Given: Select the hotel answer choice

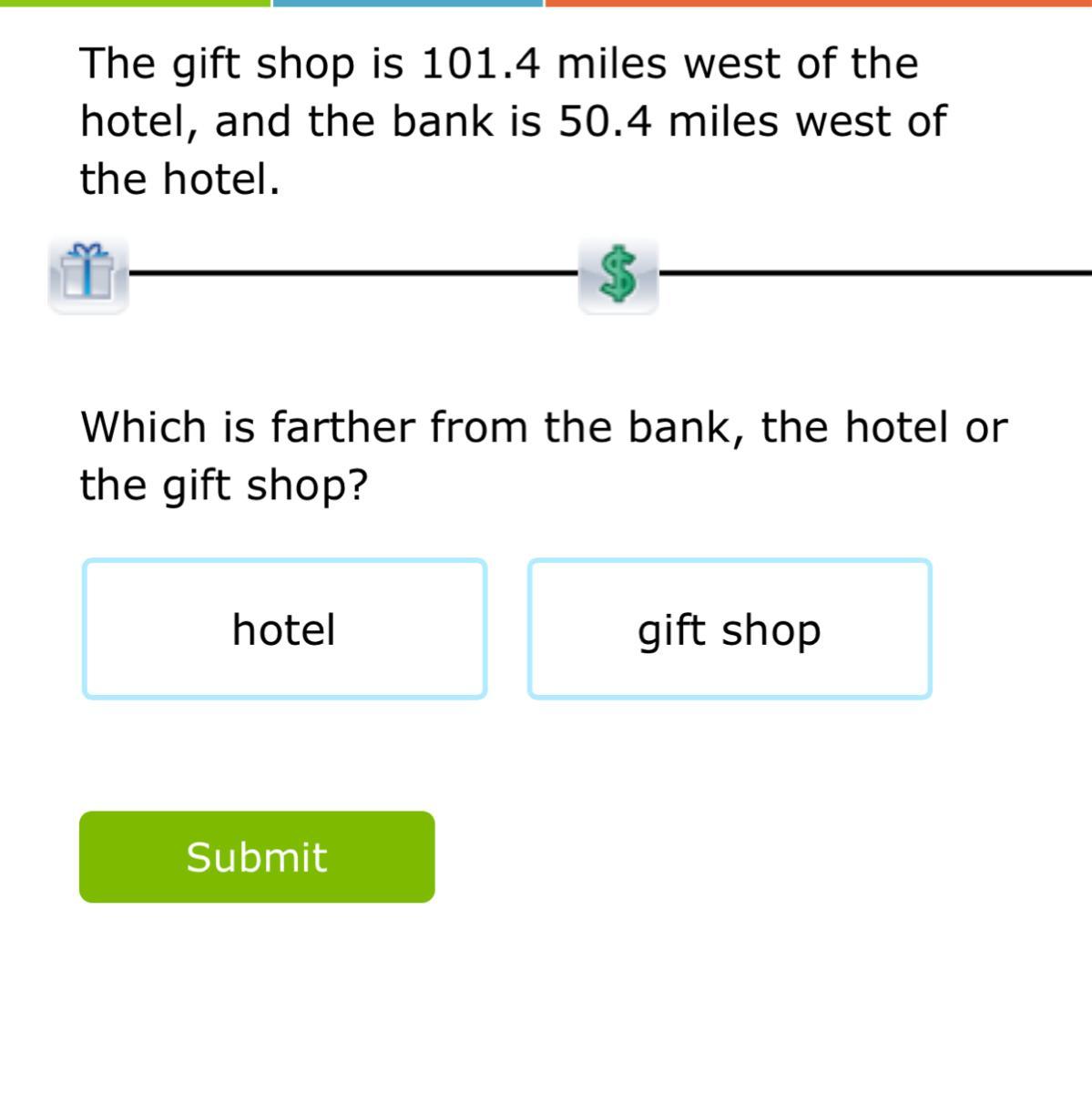Looking at the screenshot, I should click(x=284, y=629).
